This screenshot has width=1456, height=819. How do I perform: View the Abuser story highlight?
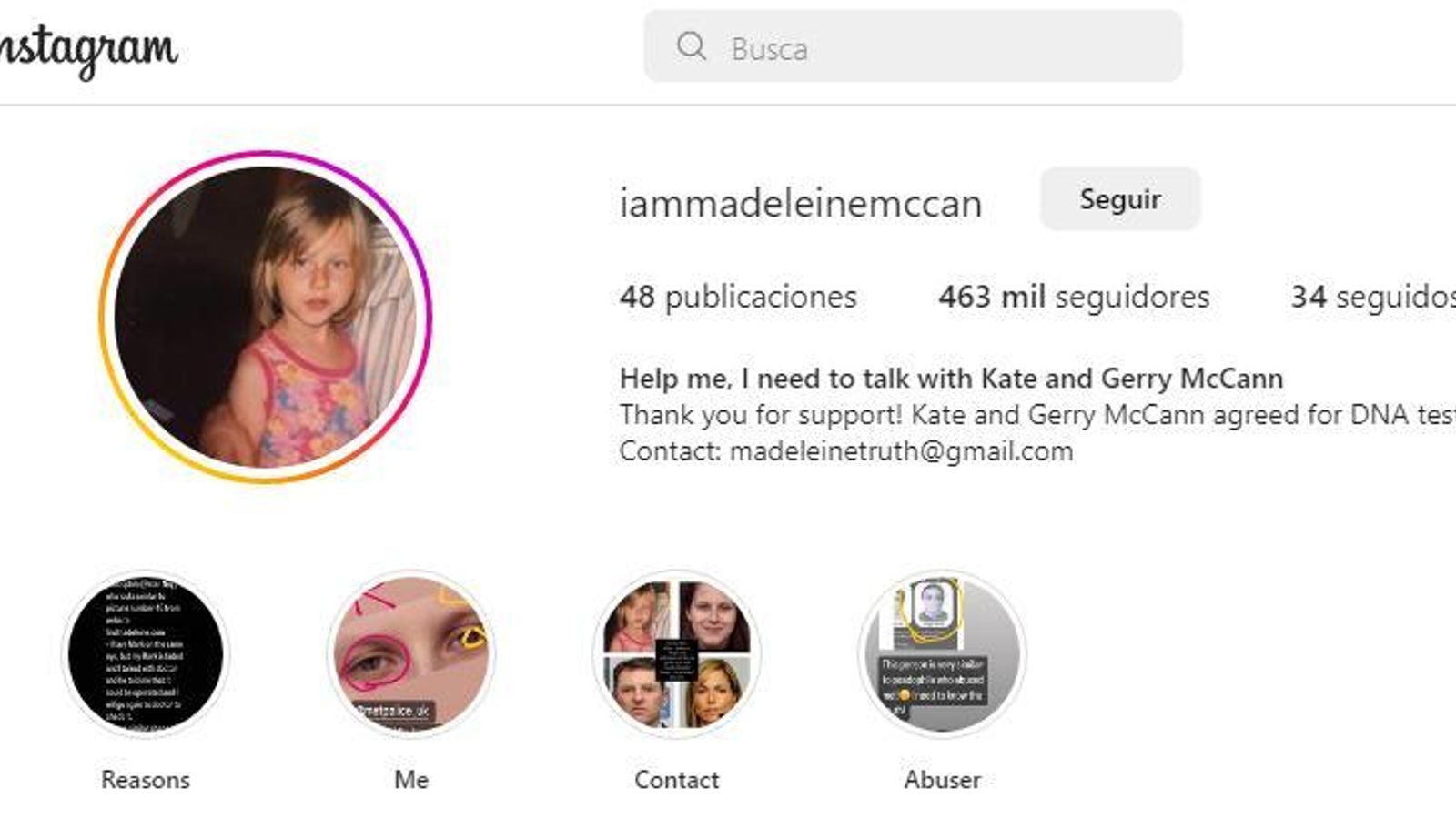pos(942,654)
